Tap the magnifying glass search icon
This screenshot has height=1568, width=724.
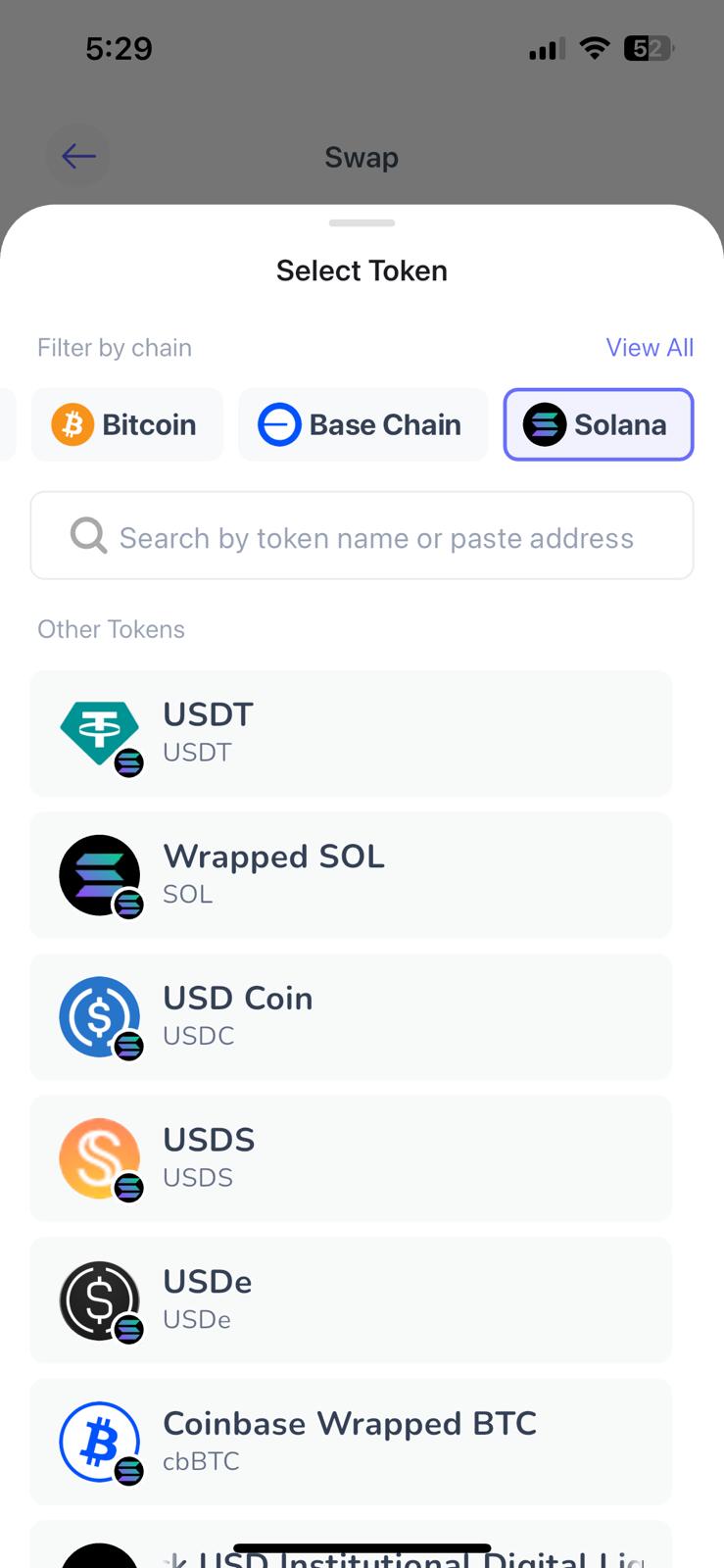pos(87,536)
